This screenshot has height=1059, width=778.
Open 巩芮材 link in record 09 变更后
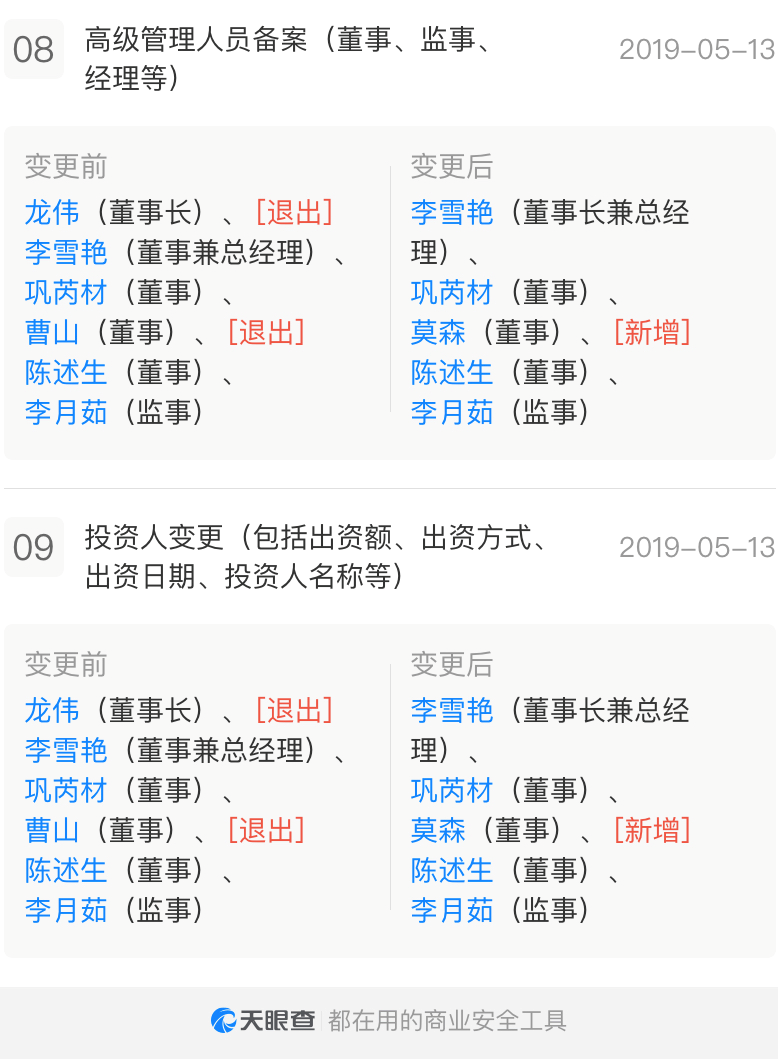pos(452,790)
